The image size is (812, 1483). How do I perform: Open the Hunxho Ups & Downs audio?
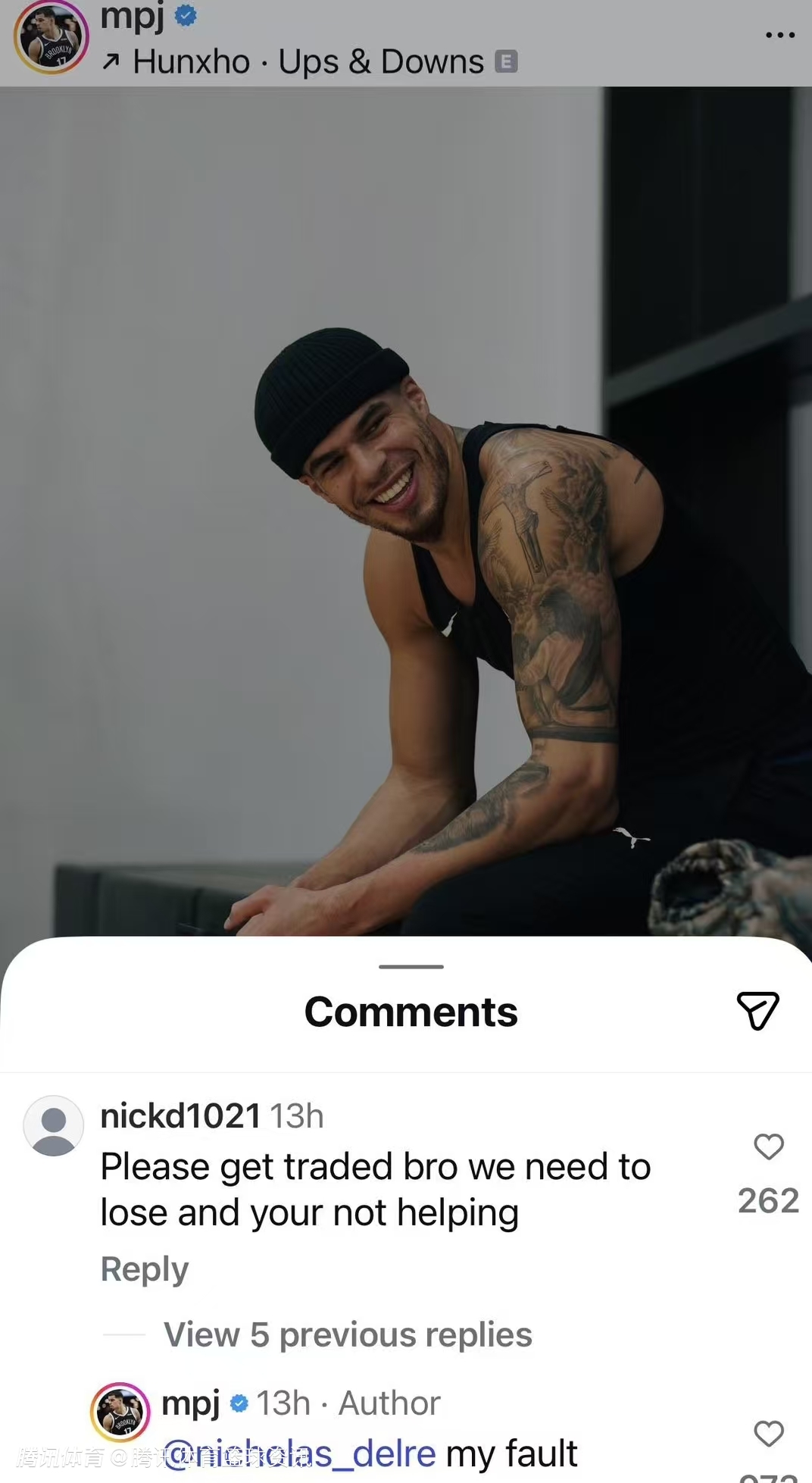pos(308,61)
